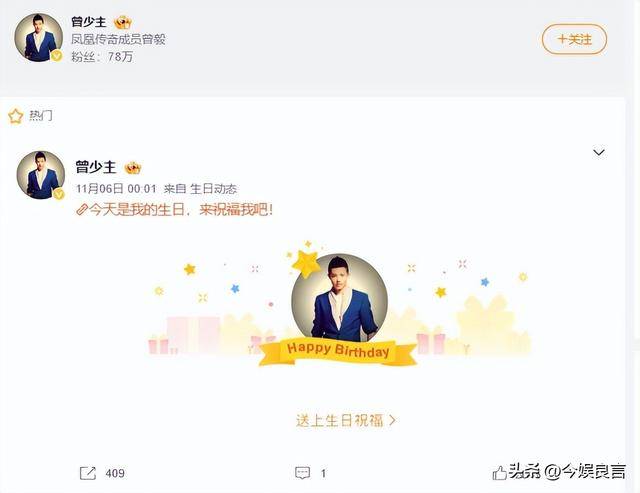Open the post options chevron menu
This screenshot has width=640, height=493.
(x=599, y=152)
